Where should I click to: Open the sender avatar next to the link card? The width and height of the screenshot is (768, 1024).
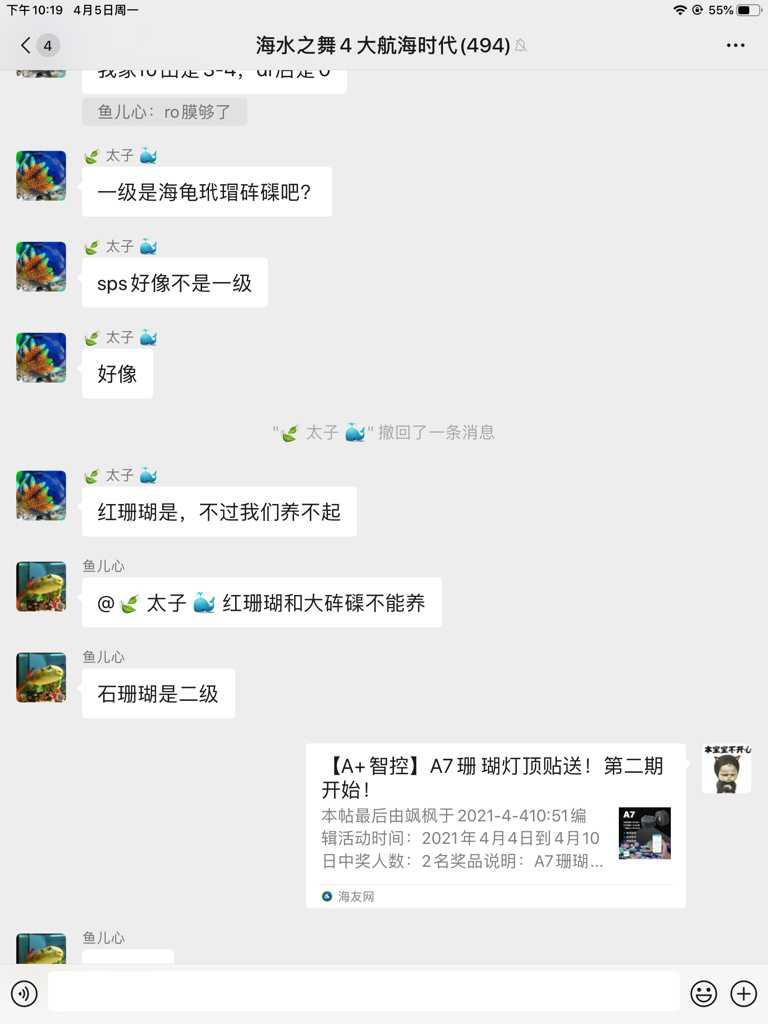[727, 769]
